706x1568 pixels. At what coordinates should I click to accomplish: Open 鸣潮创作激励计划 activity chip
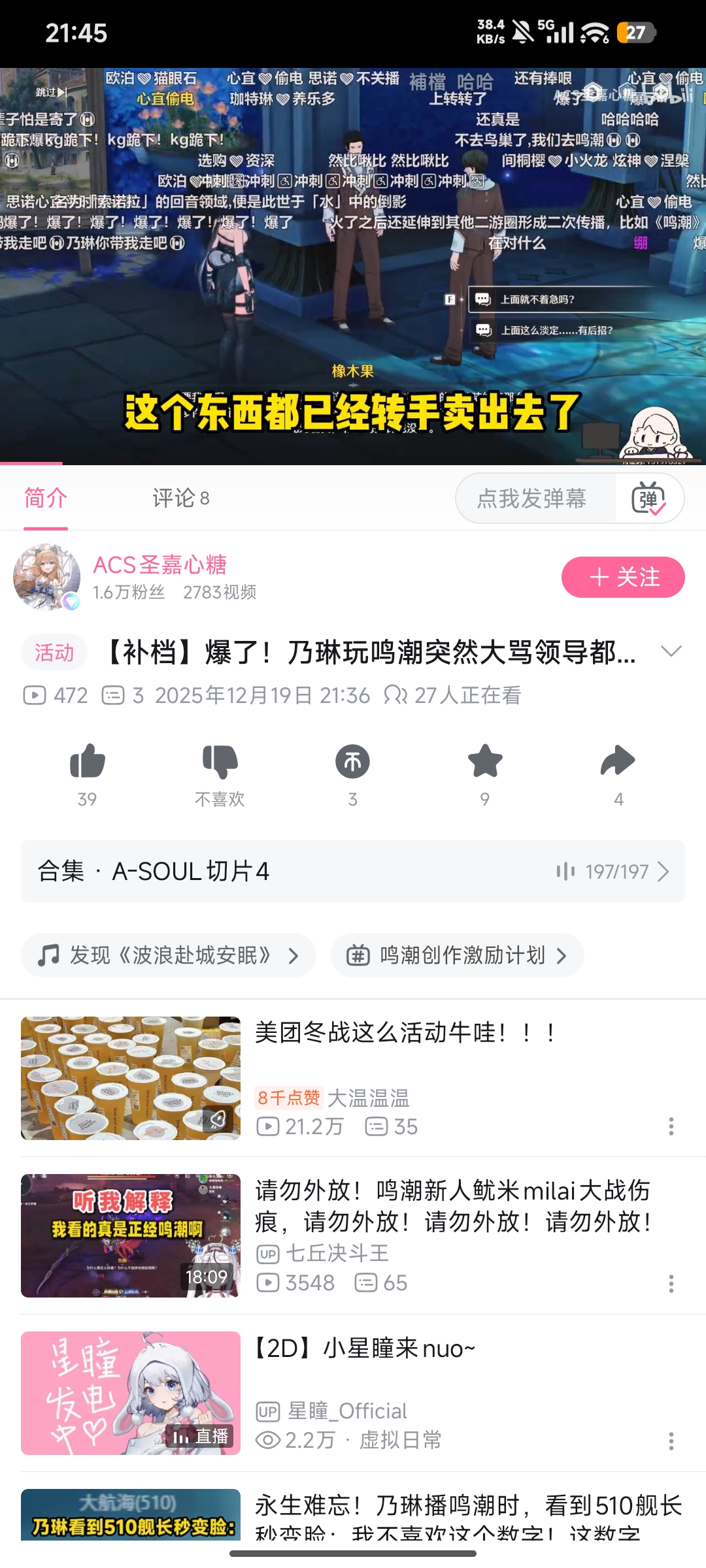[x=458, y=955]
